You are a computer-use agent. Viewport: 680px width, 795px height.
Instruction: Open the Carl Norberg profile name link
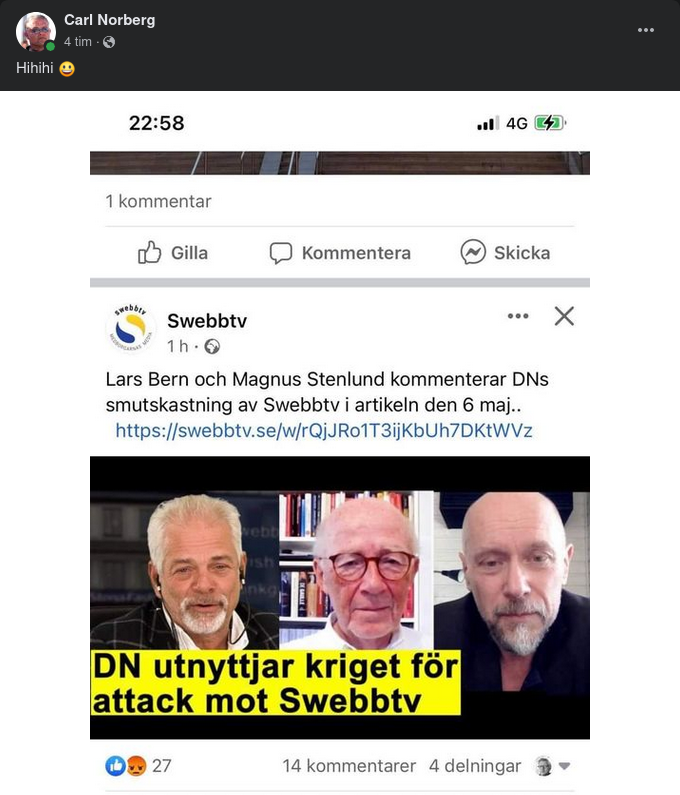pyautogui.click(x=109, y=20)
